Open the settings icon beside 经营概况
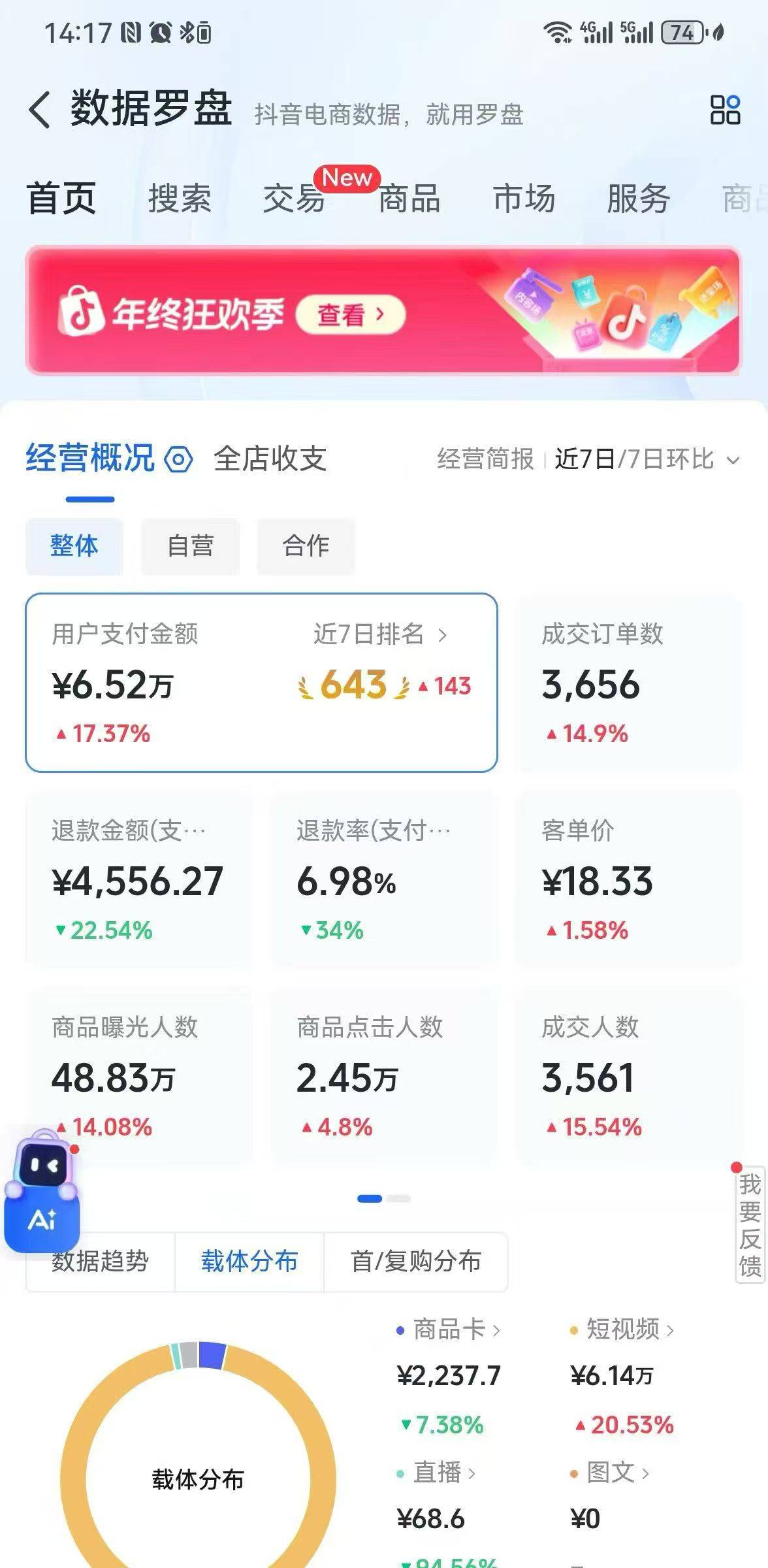 [178, 459]
